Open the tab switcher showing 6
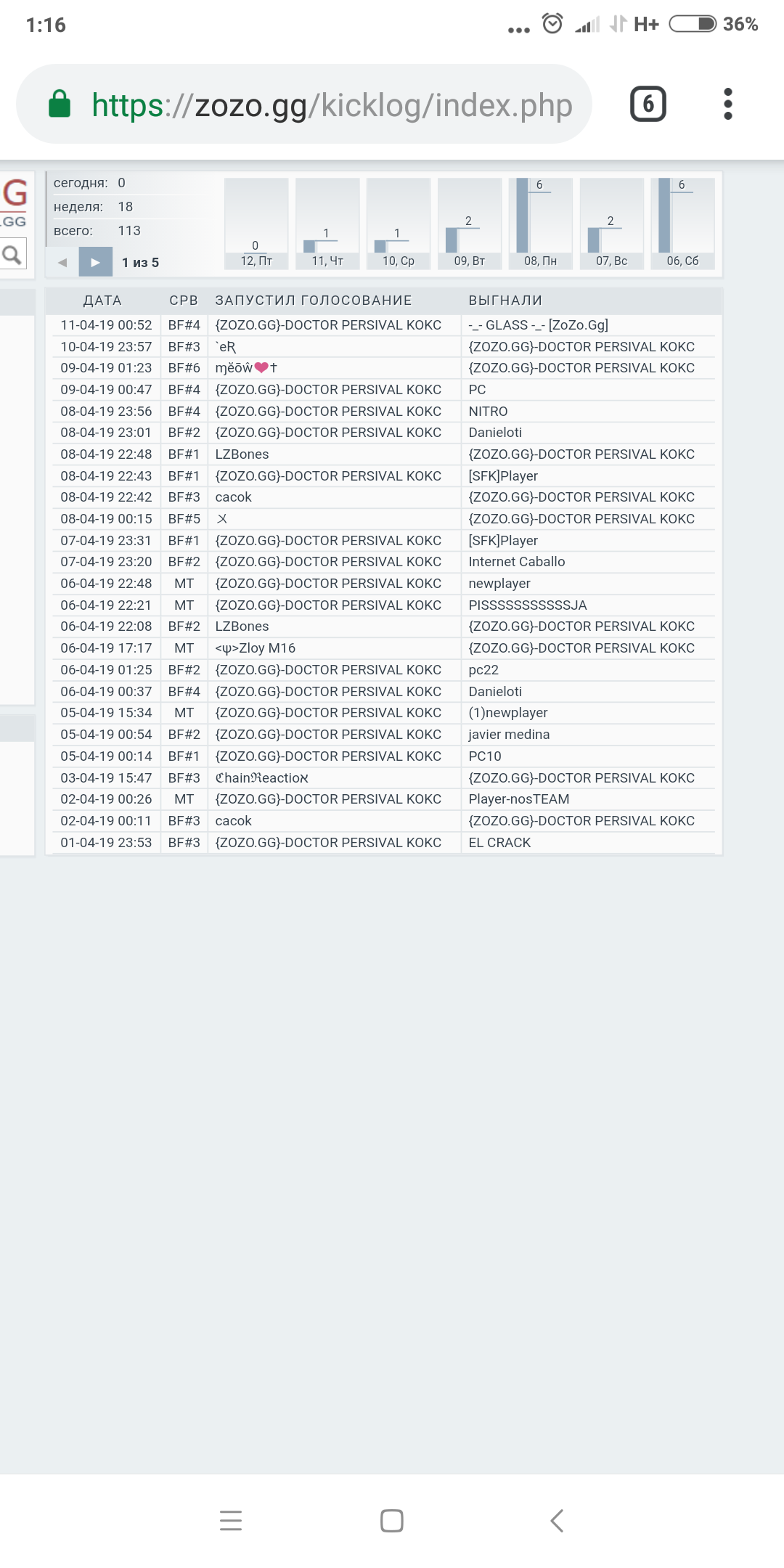This screenshot has height=1568, width=784. click(648, 104)
